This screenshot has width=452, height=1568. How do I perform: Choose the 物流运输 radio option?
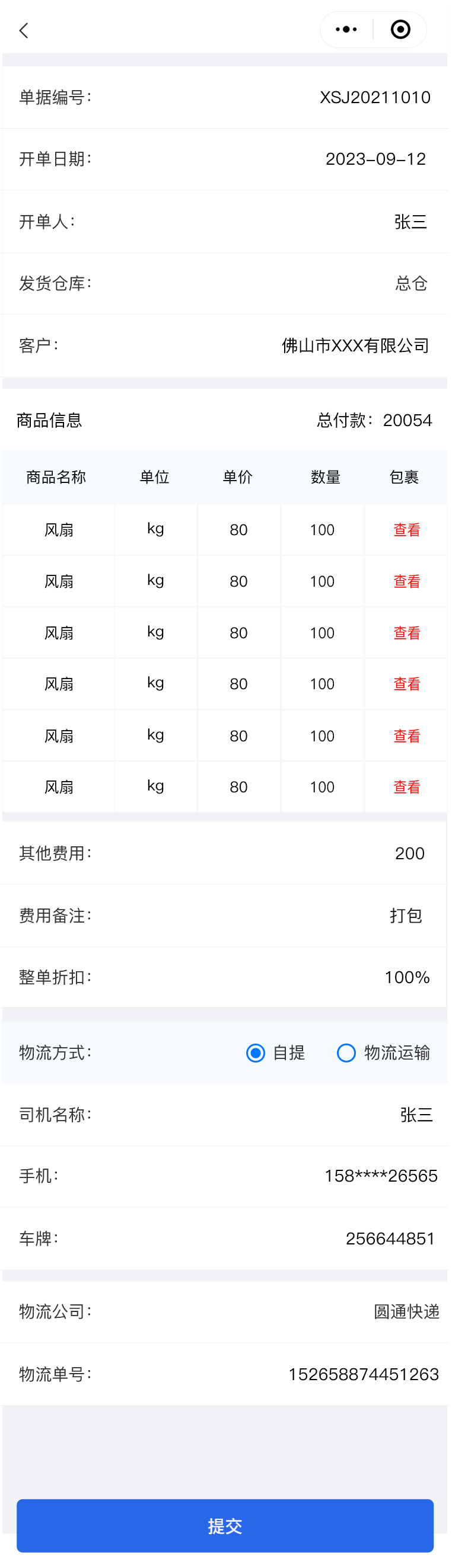click(346, 1052)
